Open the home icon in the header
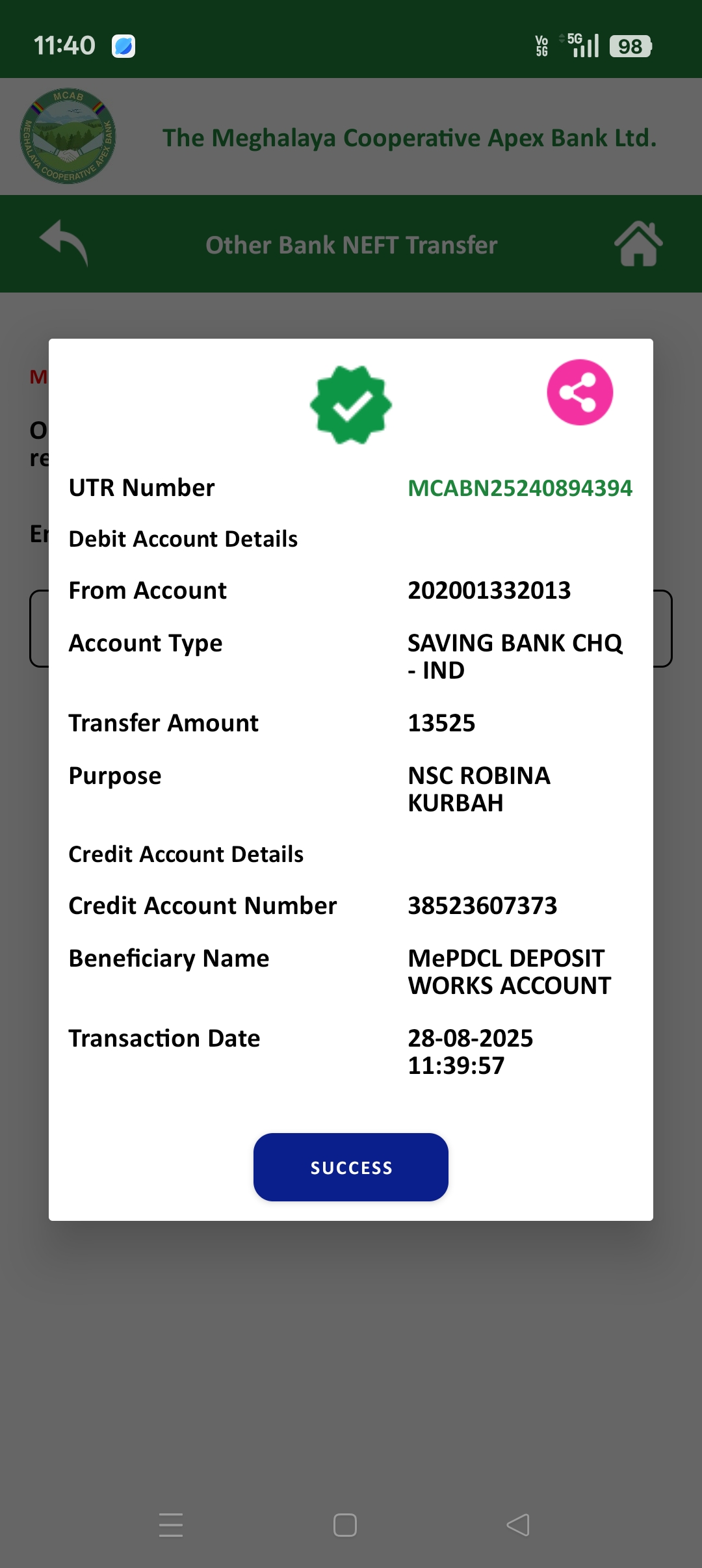Viewport: 702px width, 1568px height. (x=638, y=243)
